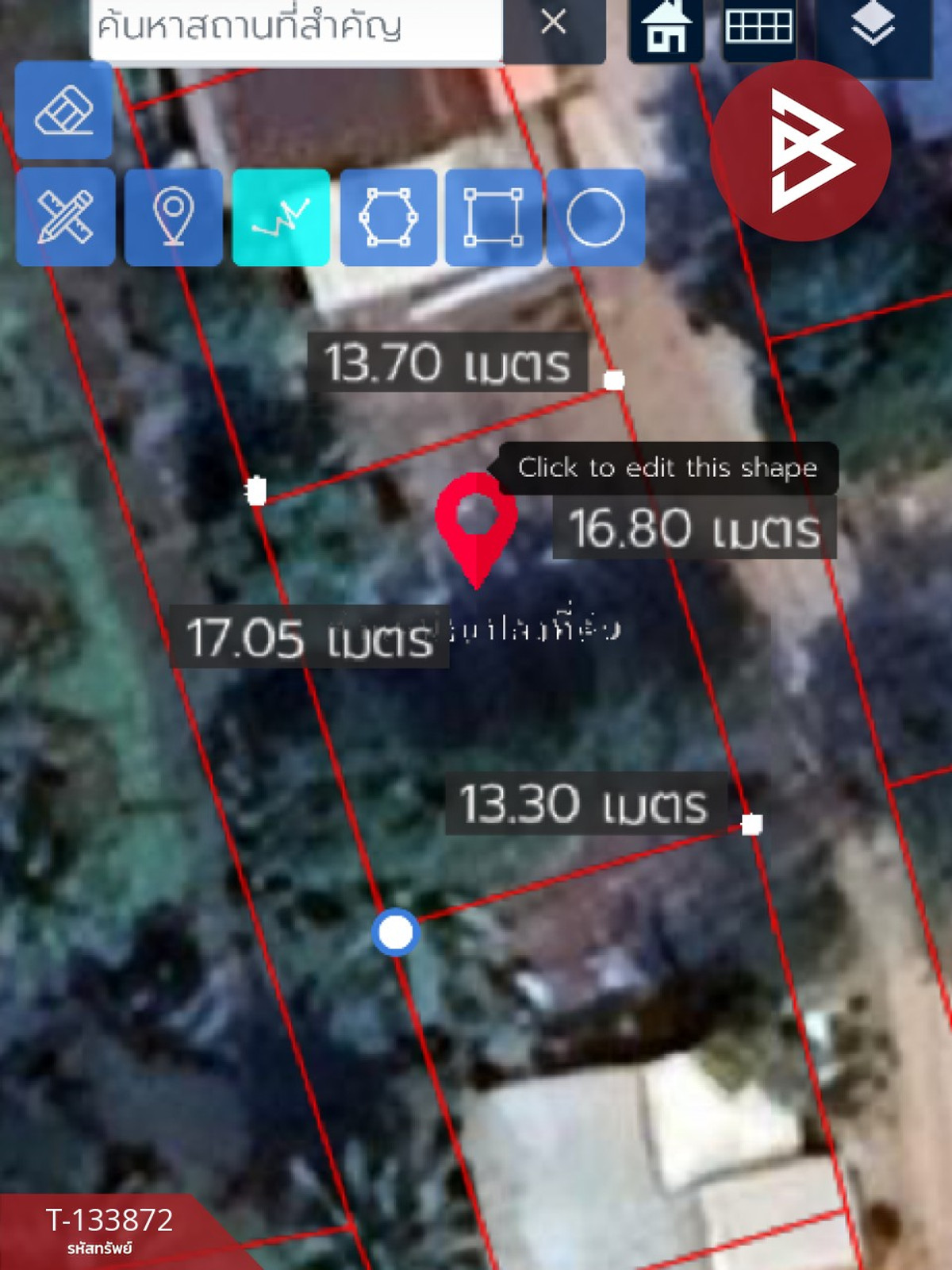Select the rectangle drawing tool
This screenshot has height=1270, width=952.
[x=493, y=217]
